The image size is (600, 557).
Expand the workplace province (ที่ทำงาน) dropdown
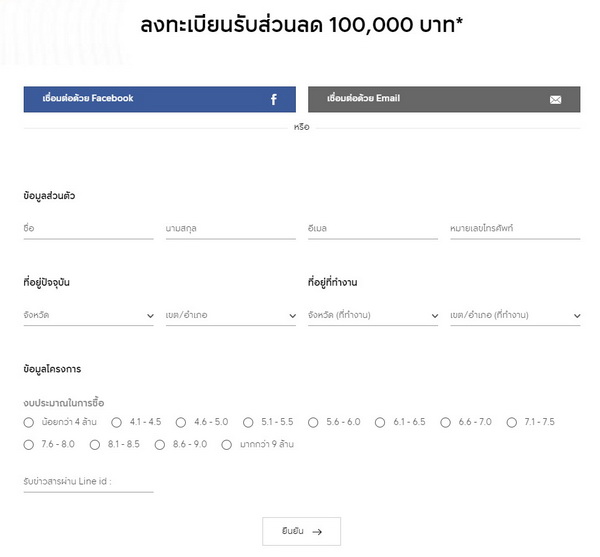pyautogui.click(x=372, y=315)
